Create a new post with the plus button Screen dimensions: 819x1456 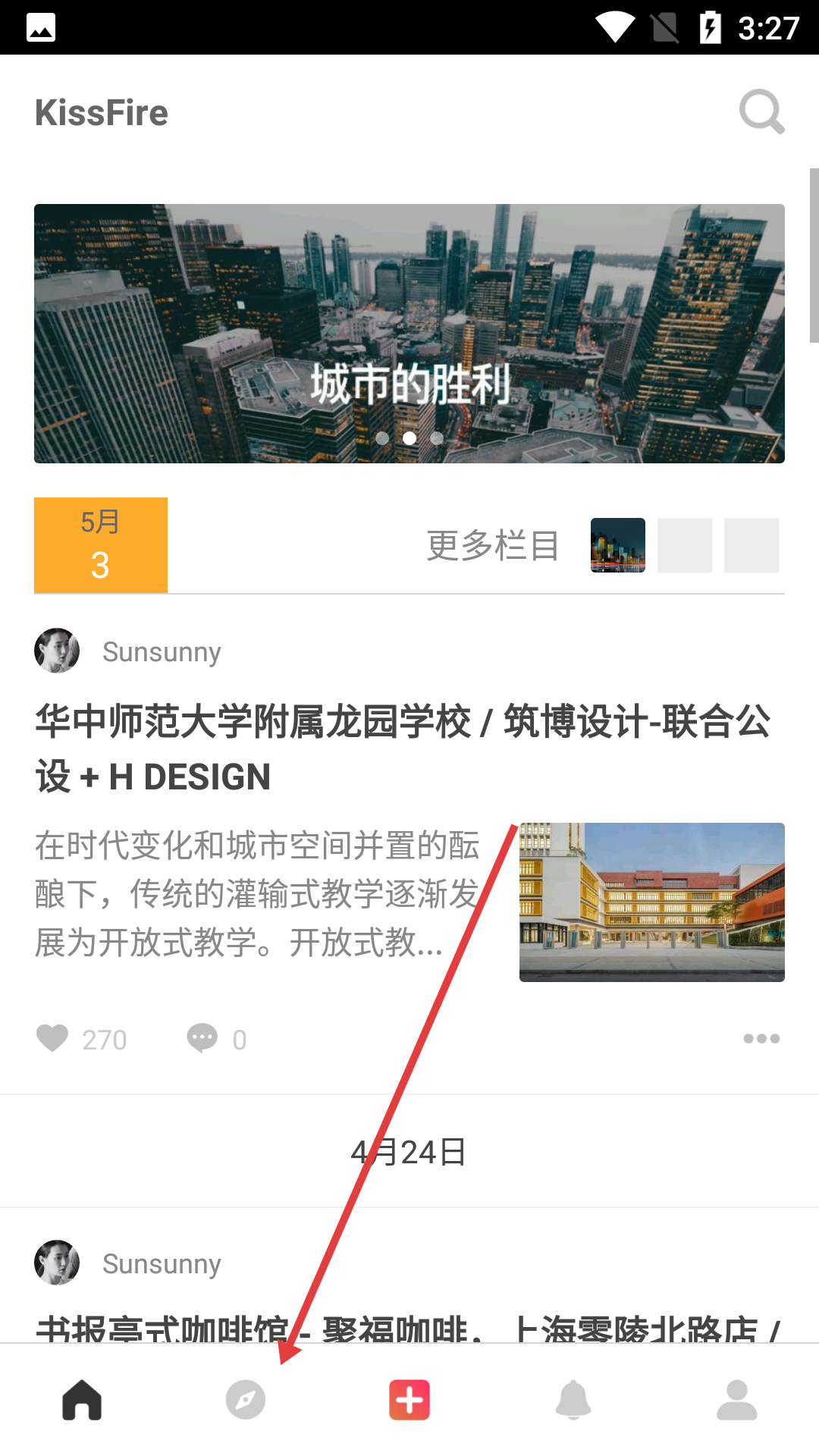pyautogui.click(x=409, y=1400)
